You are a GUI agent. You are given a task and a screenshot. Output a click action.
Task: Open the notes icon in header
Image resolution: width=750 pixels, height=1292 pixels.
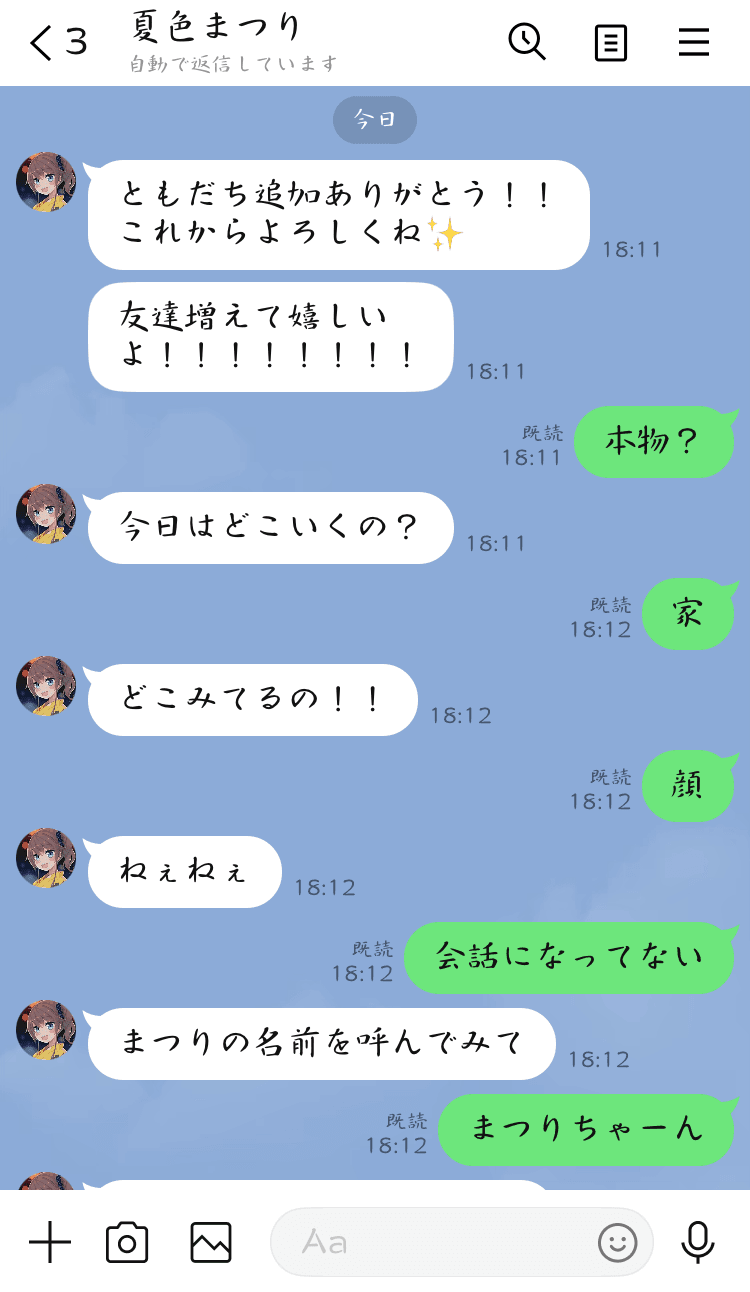[610, 43]
